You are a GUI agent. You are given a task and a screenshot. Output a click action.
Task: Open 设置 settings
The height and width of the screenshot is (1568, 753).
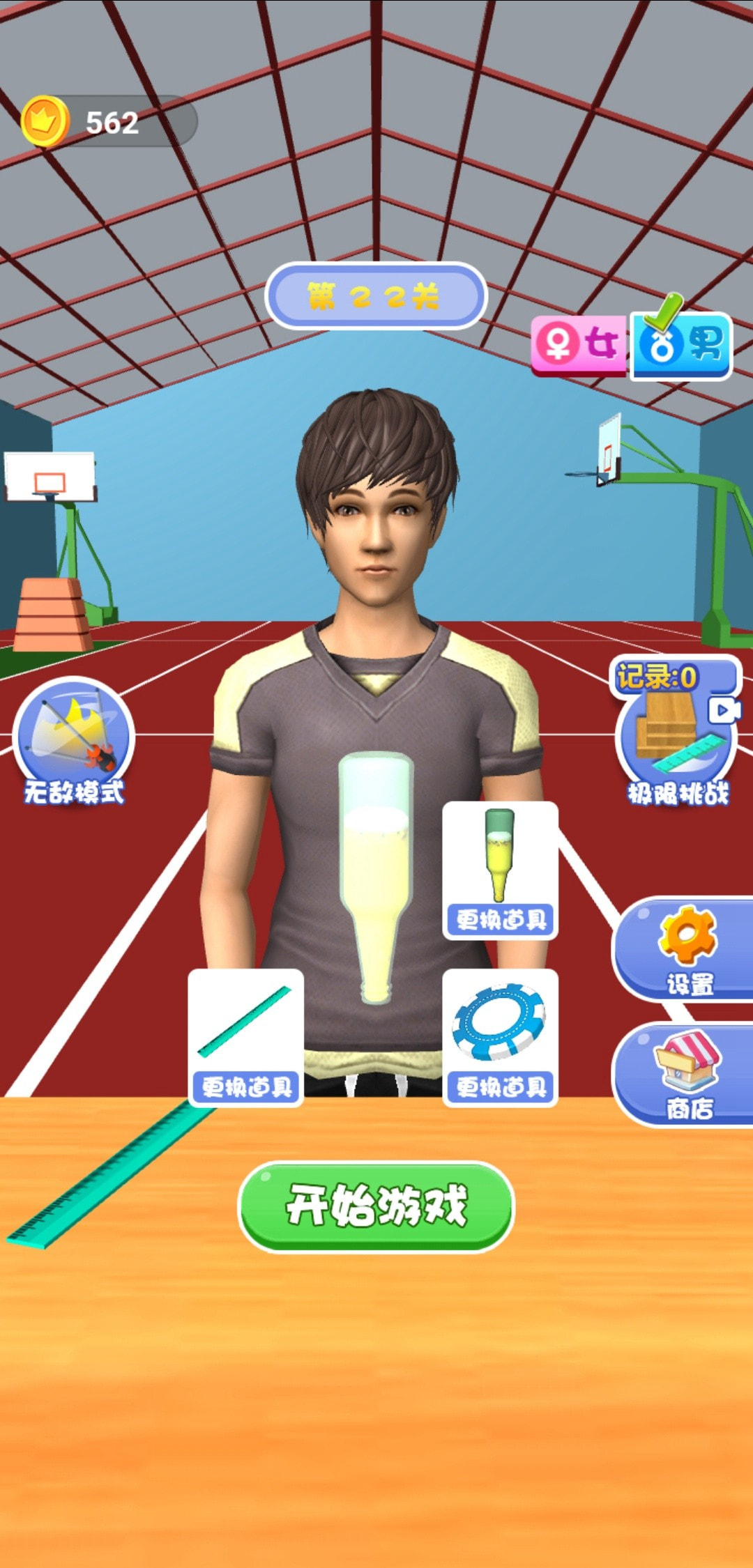687,949
